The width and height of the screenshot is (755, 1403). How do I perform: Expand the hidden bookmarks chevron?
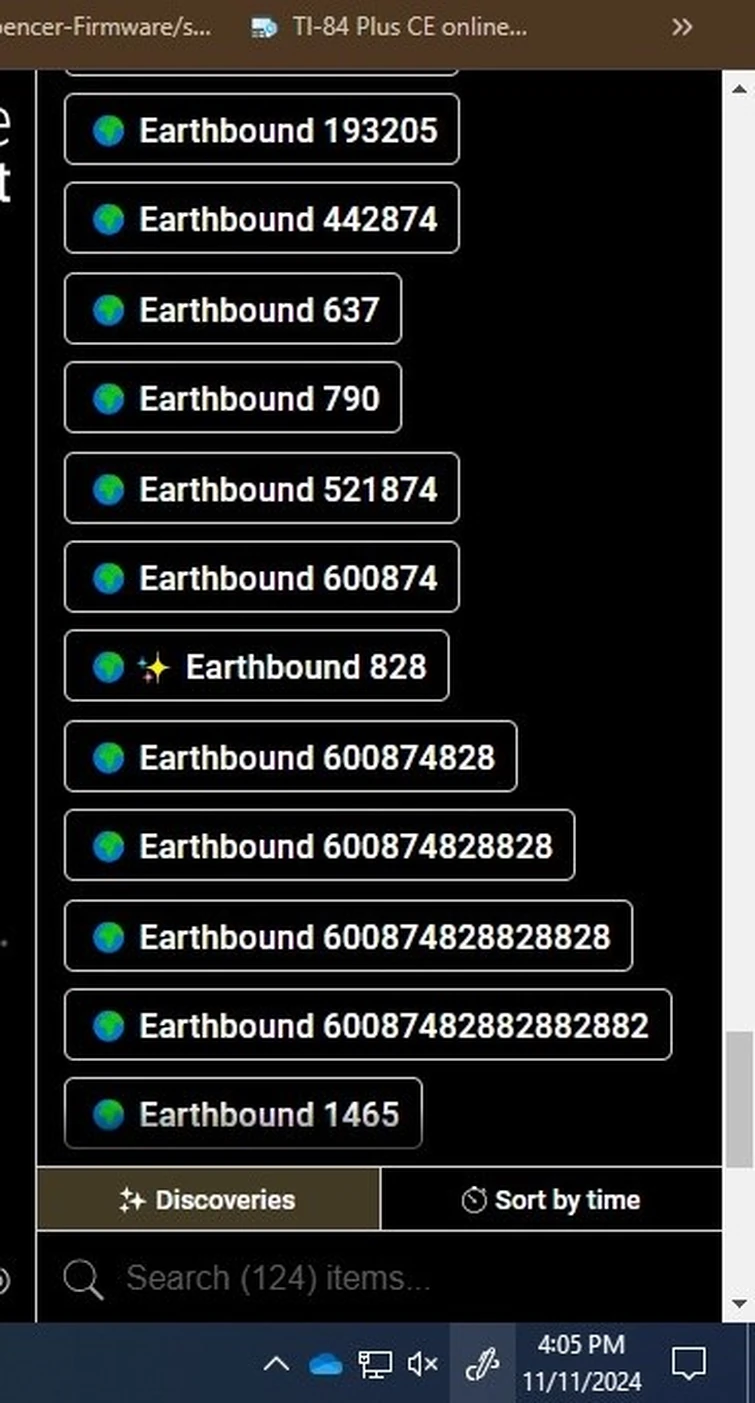tap(682, 27)
